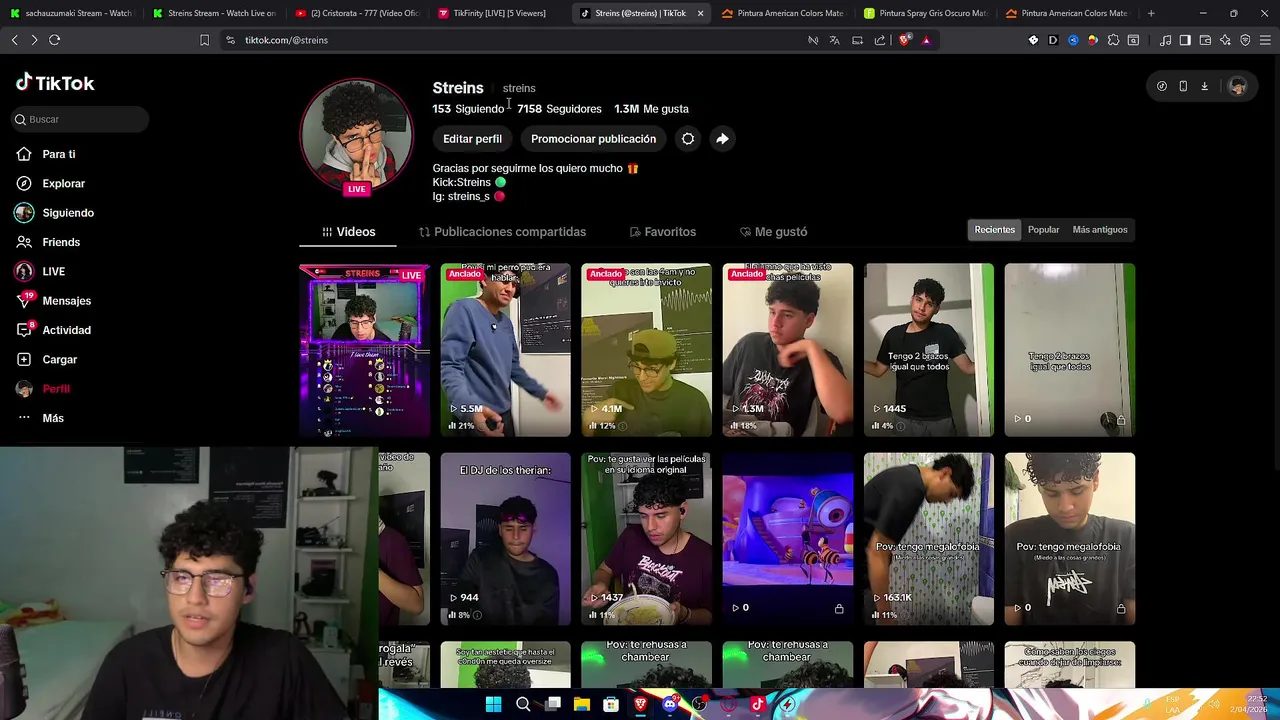The image size is (1280, 720).
Task: Close the current browser tab
Action: (x=700, y=13)
